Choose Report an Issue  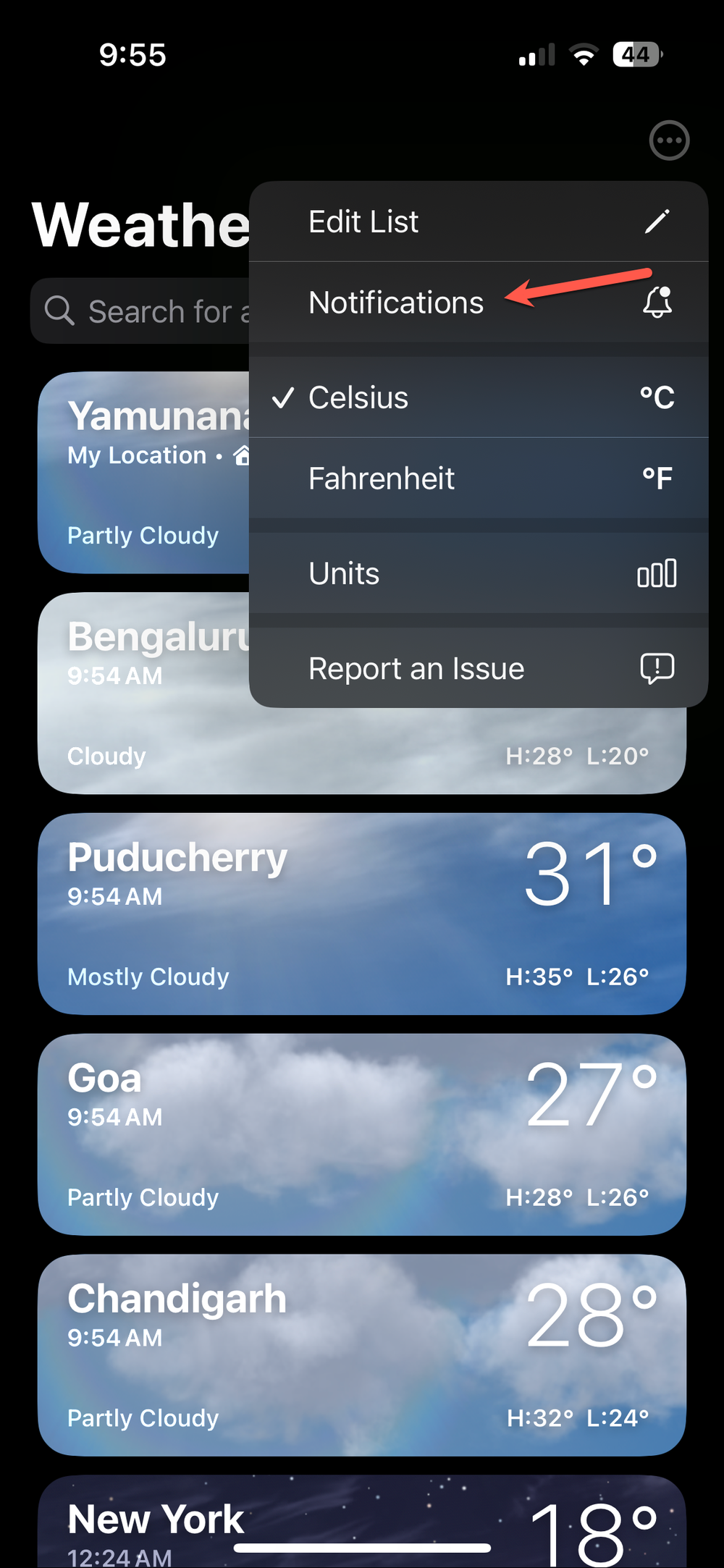point(416,667)
